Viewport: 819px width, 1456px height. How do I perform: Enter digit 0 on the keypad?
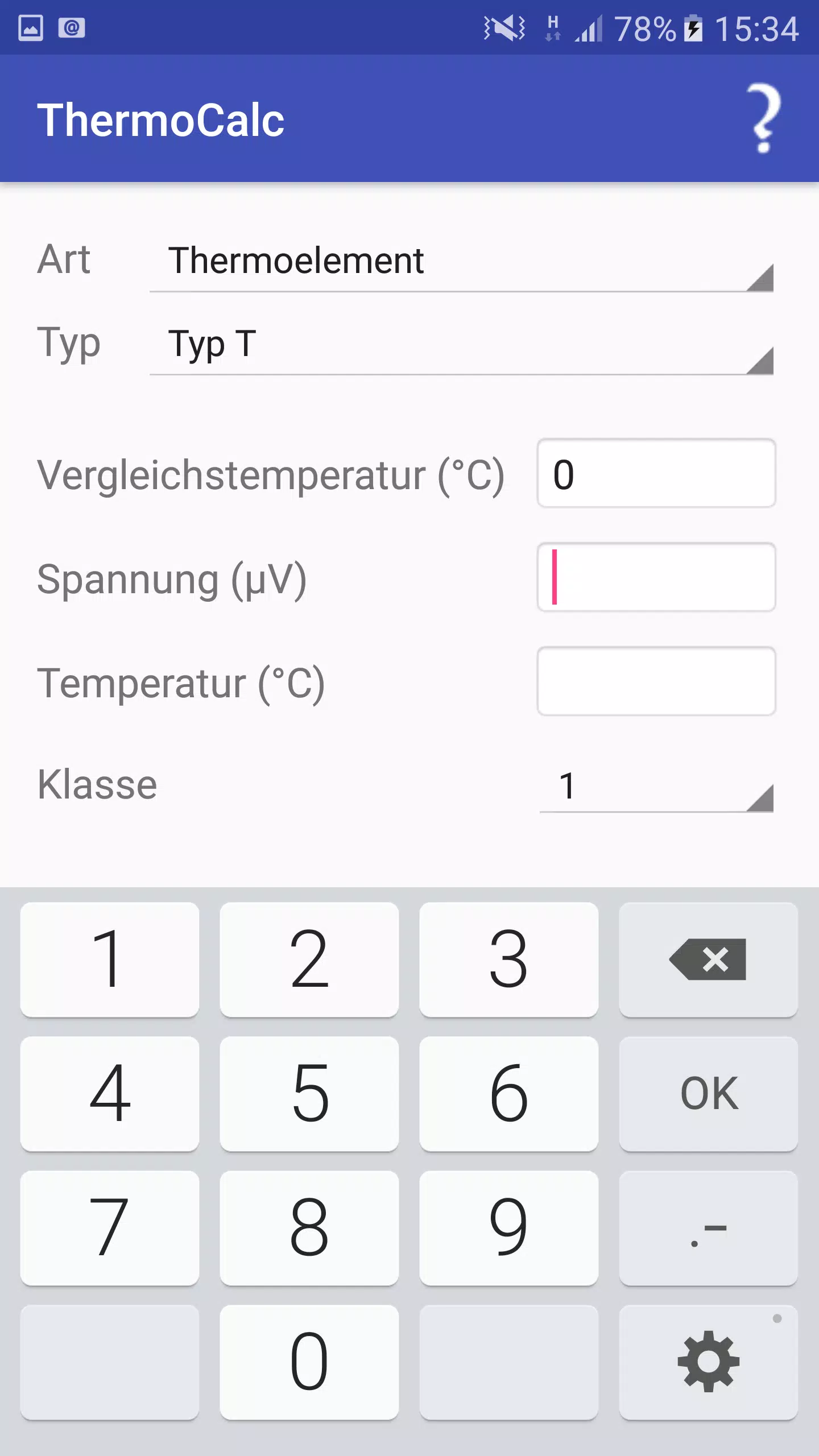pyautogui.click(x=309, y=1362)
